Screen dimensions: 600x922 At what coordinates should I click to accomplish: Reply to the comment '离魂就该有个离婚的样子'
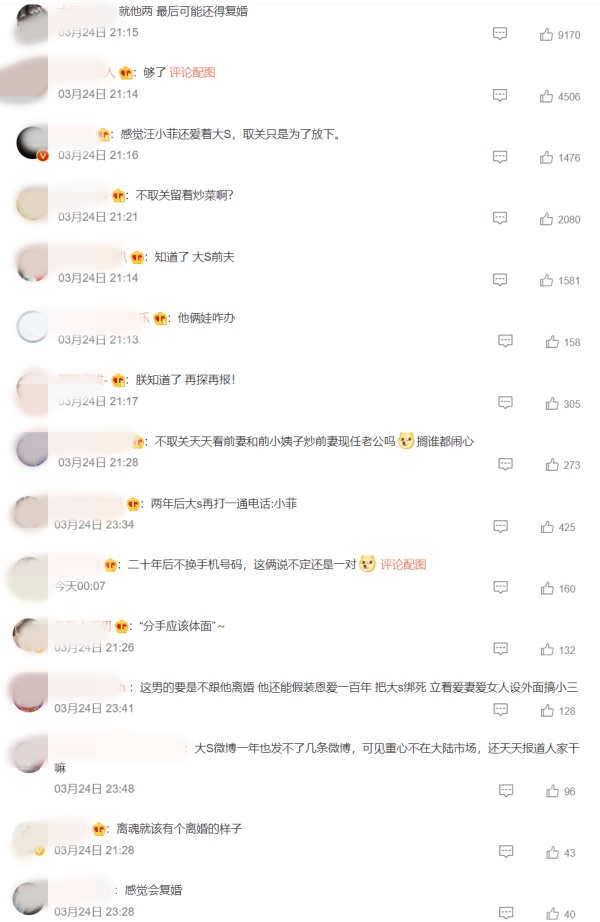pos(505,852)
